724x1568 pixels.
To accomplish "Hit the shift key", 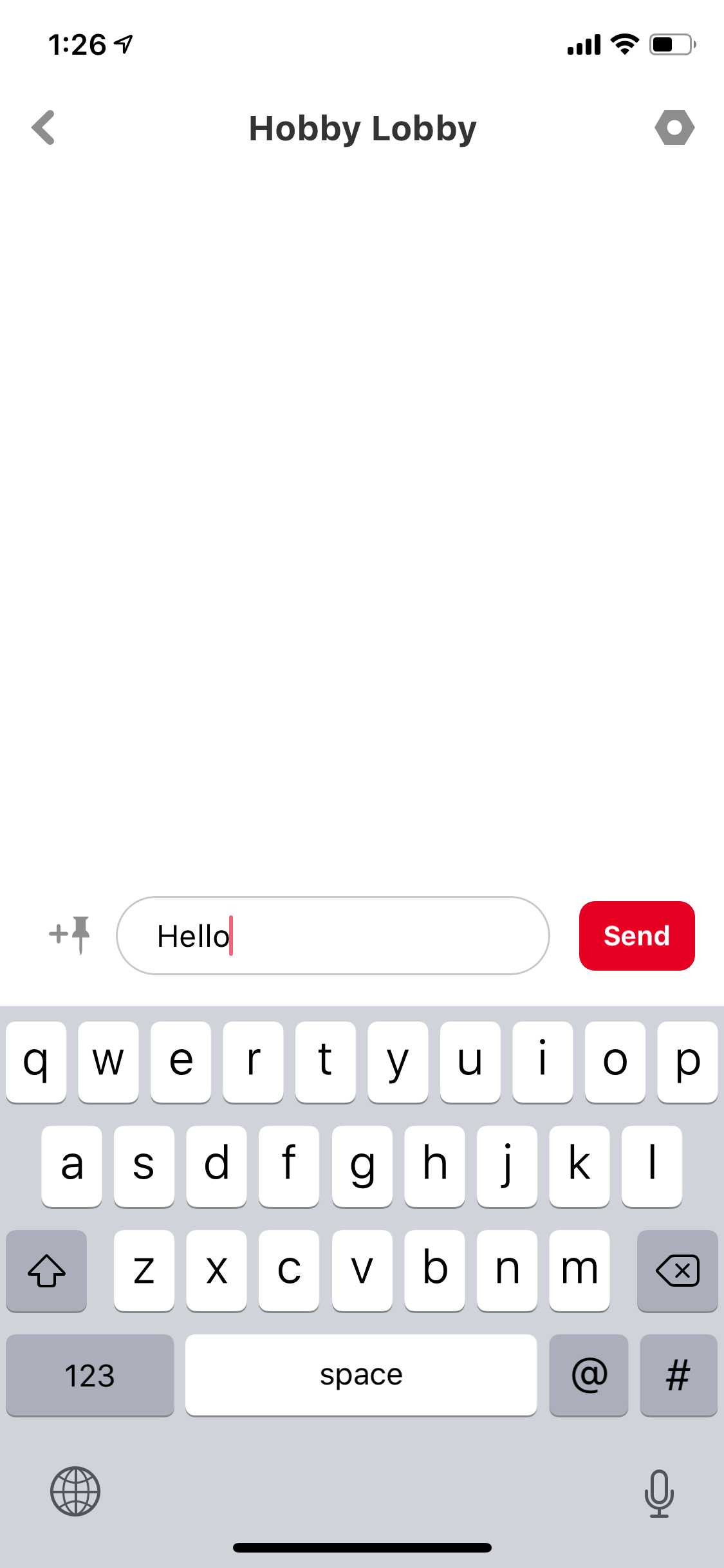I will pos(46,1271).
